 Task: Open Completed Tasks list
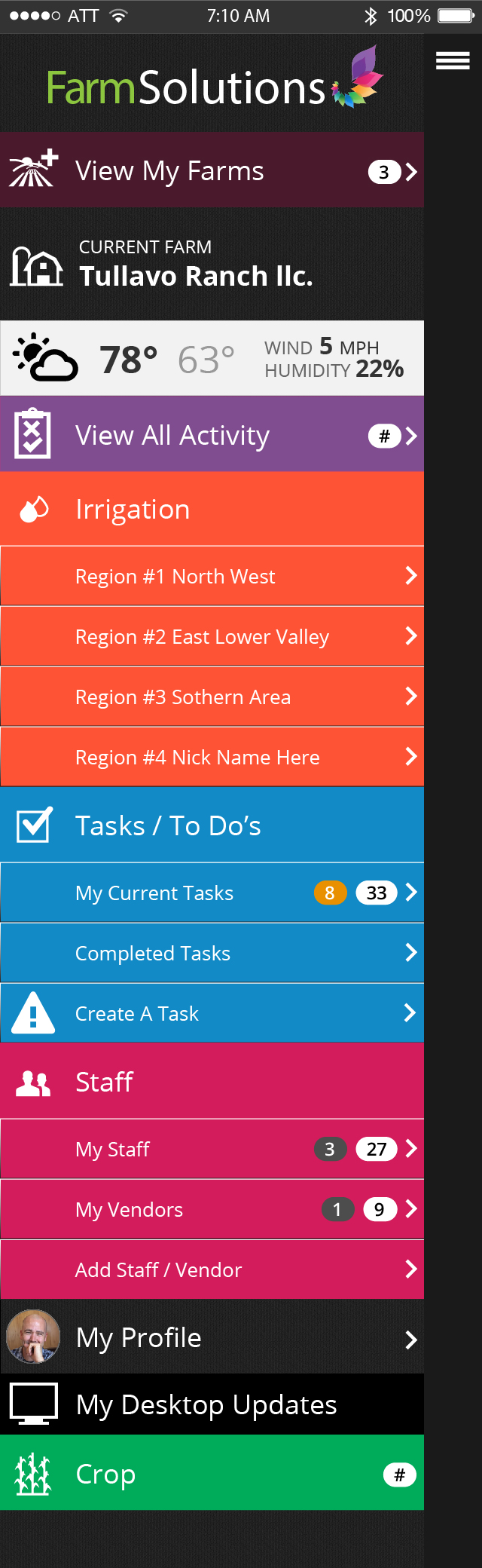coord(212,954)
